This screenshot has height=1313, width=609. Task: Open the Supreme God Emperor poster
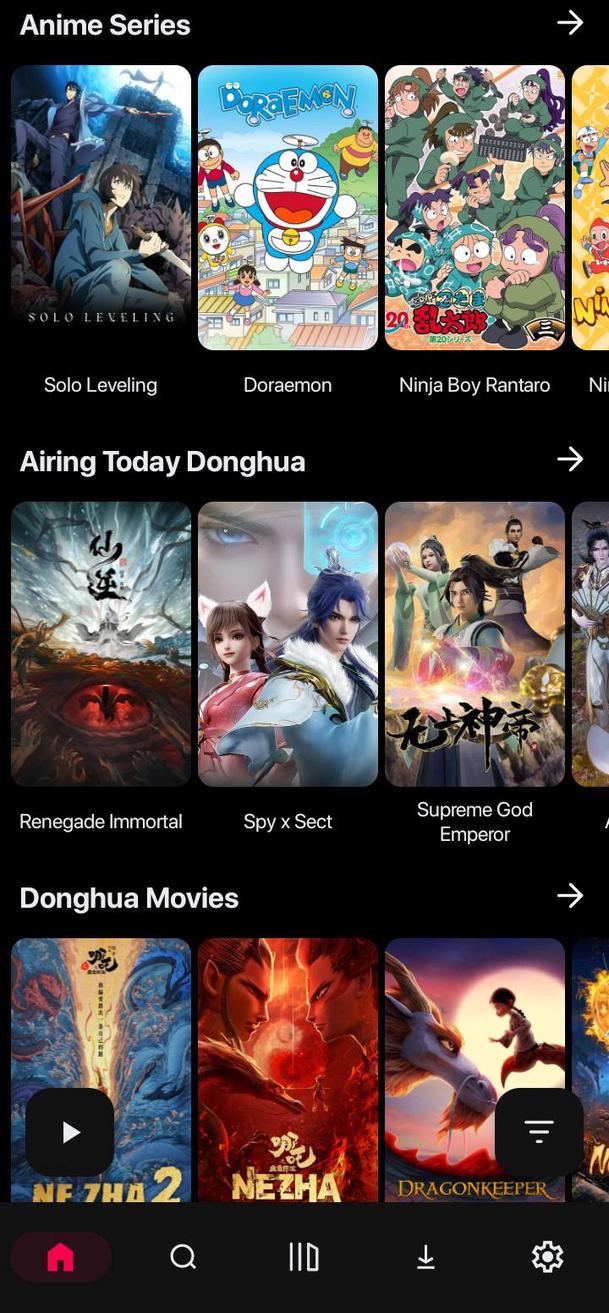coord(475,644)
